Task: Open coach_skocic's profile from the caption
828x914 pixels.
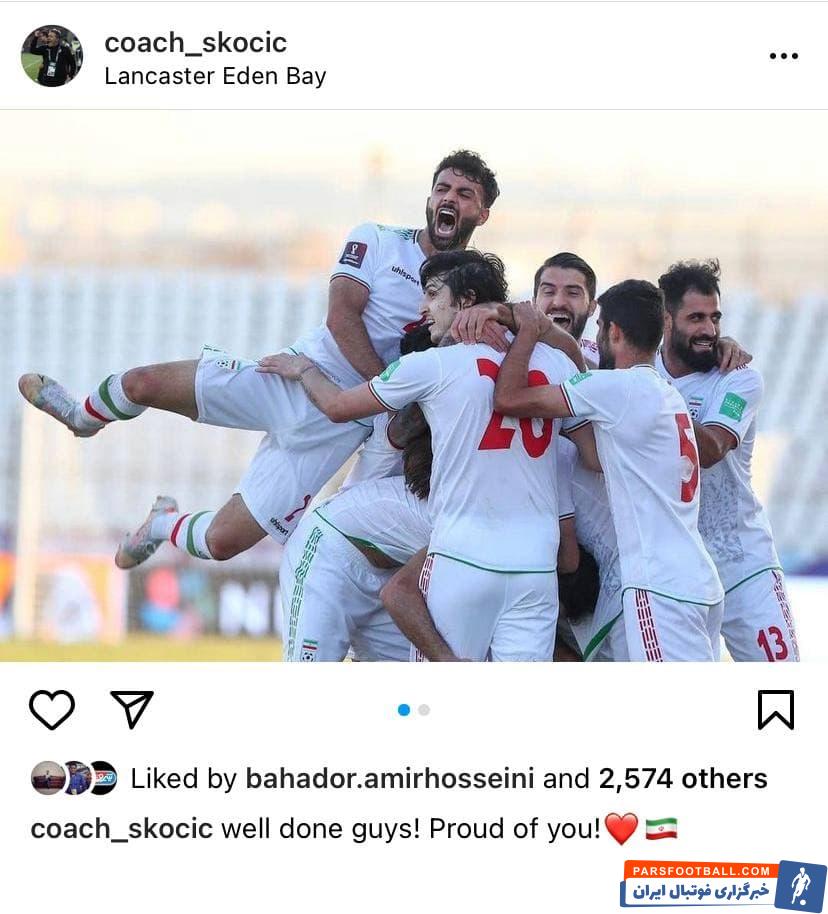Action: (121, 829)
